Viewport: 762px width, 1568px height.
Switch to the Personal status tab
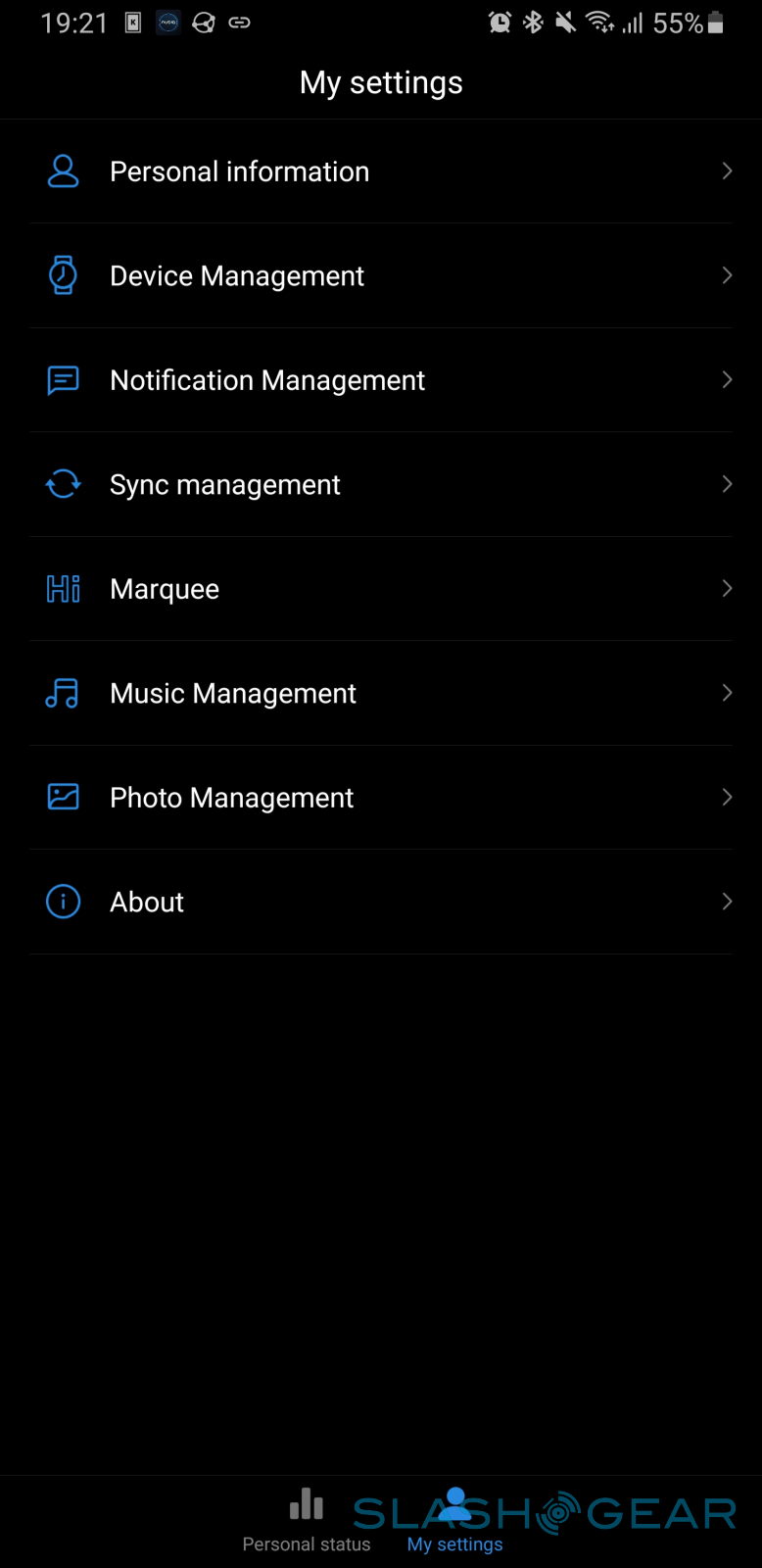pyautogui.click(x=307, y=1520)
